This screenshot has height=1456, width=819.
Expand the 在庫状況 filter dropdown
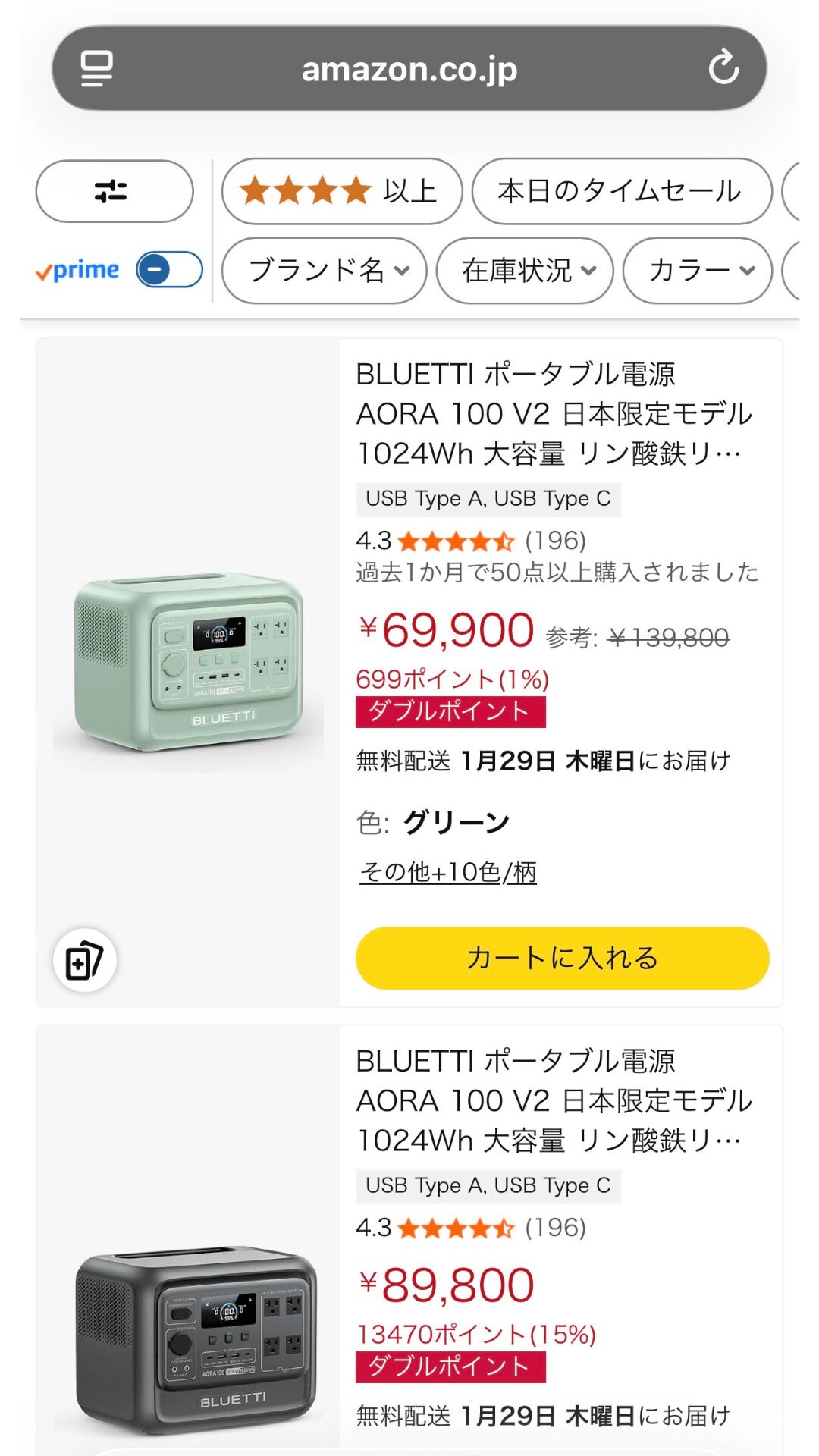tap(523, 271)
